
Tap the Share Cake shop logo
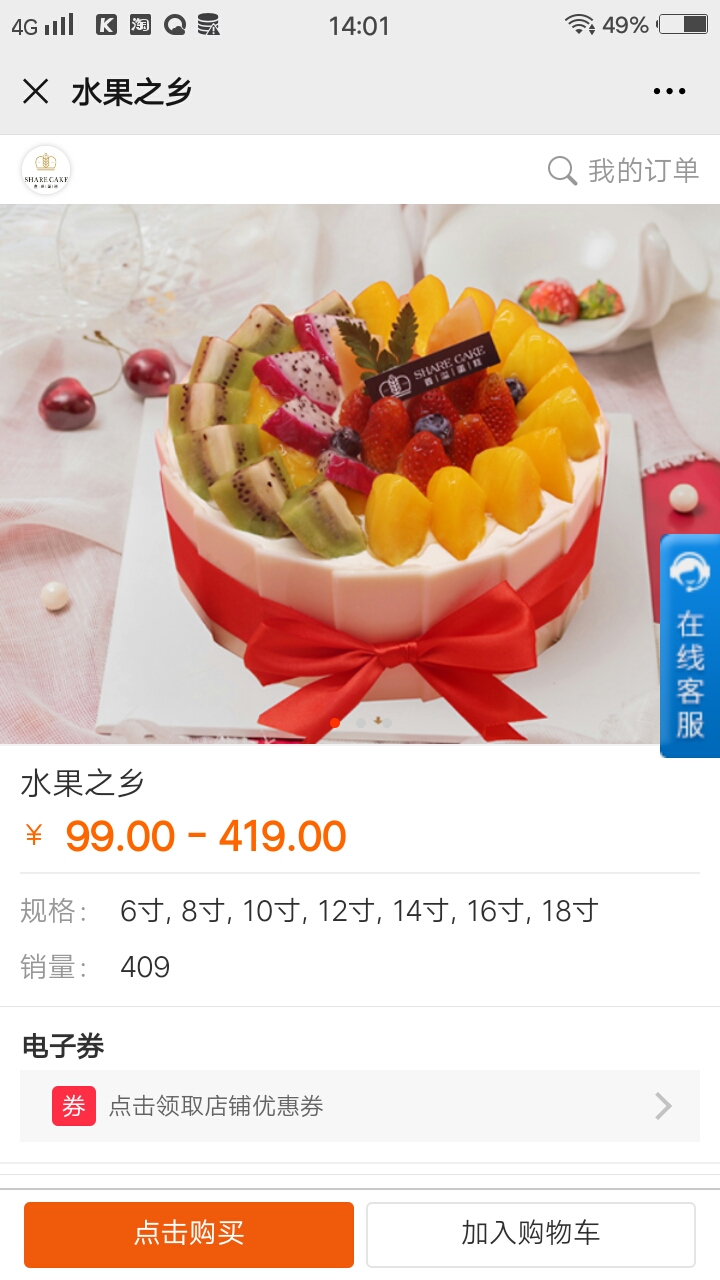(x=46, y=170)
